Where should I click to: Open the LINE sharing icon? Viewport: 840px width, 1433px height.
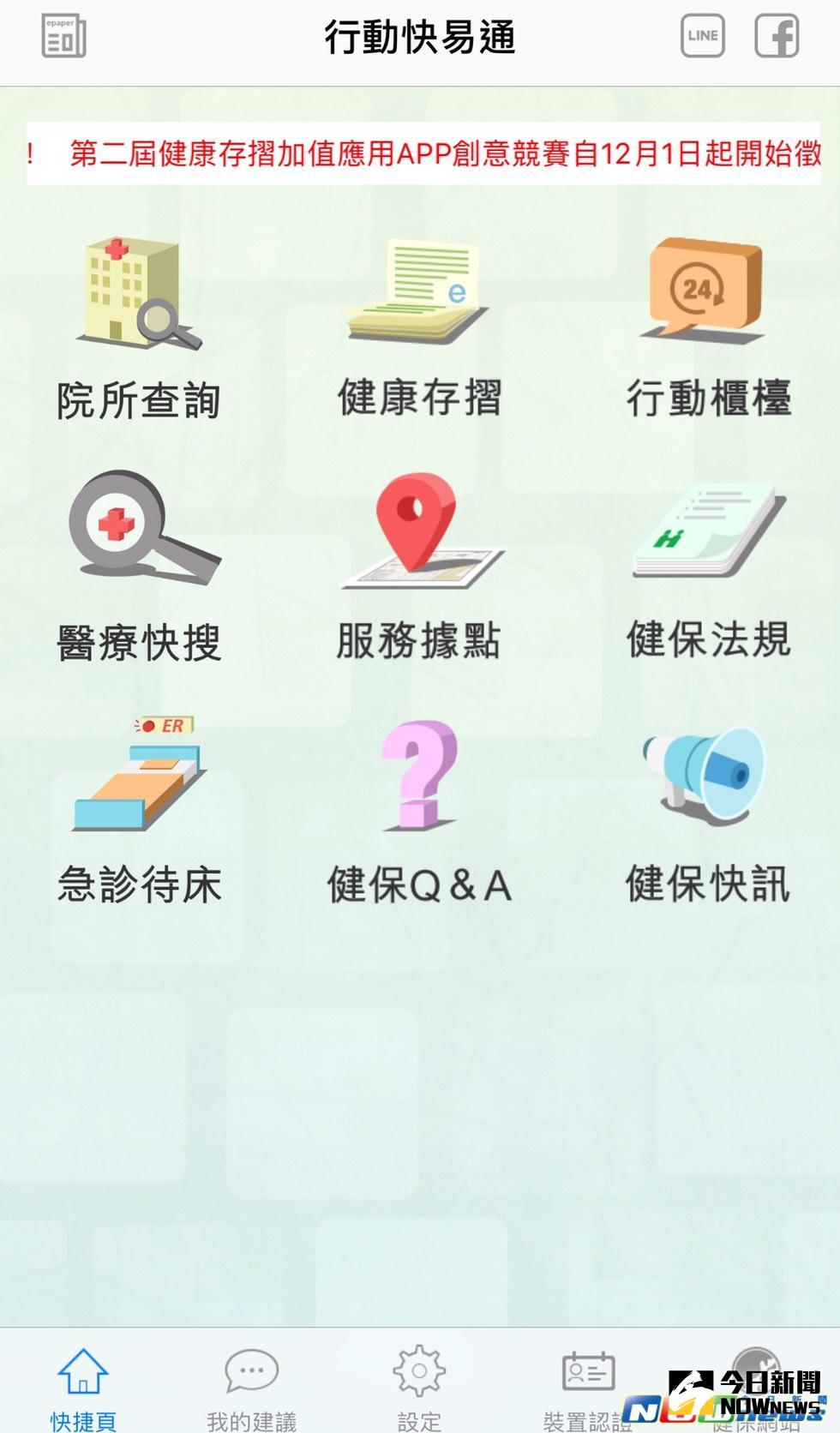(701, 36)
